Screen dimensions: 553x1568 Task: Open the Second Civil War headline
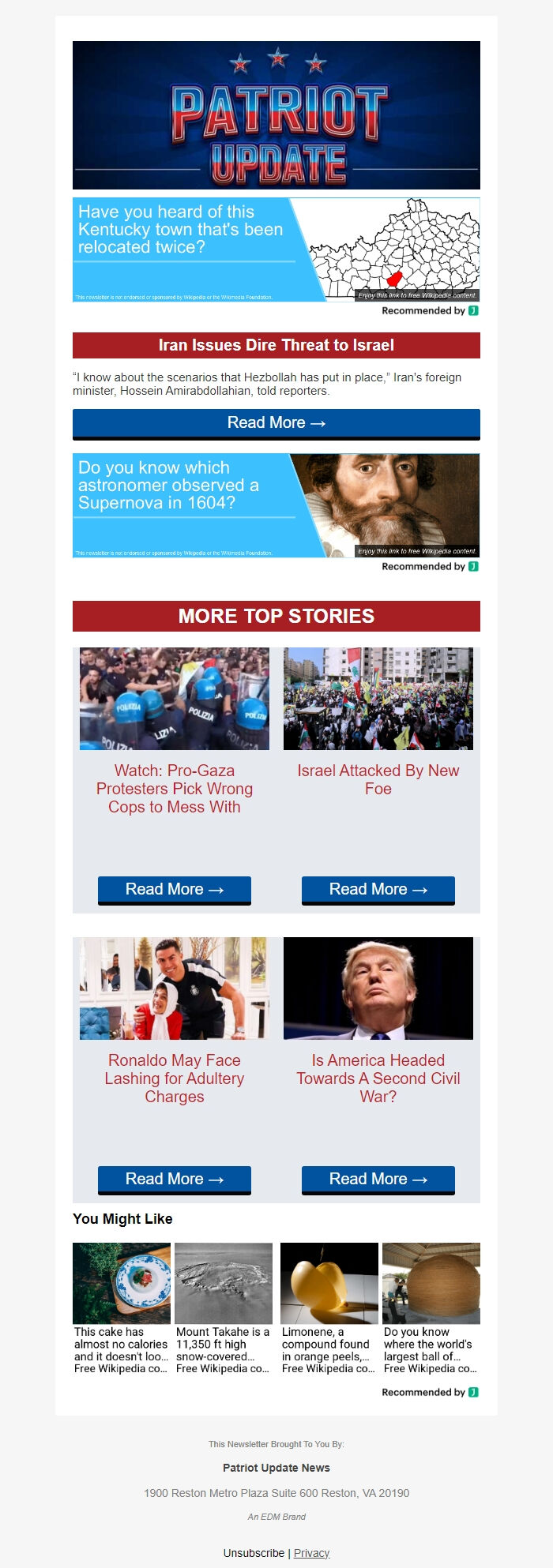(x=378, y=1078)
